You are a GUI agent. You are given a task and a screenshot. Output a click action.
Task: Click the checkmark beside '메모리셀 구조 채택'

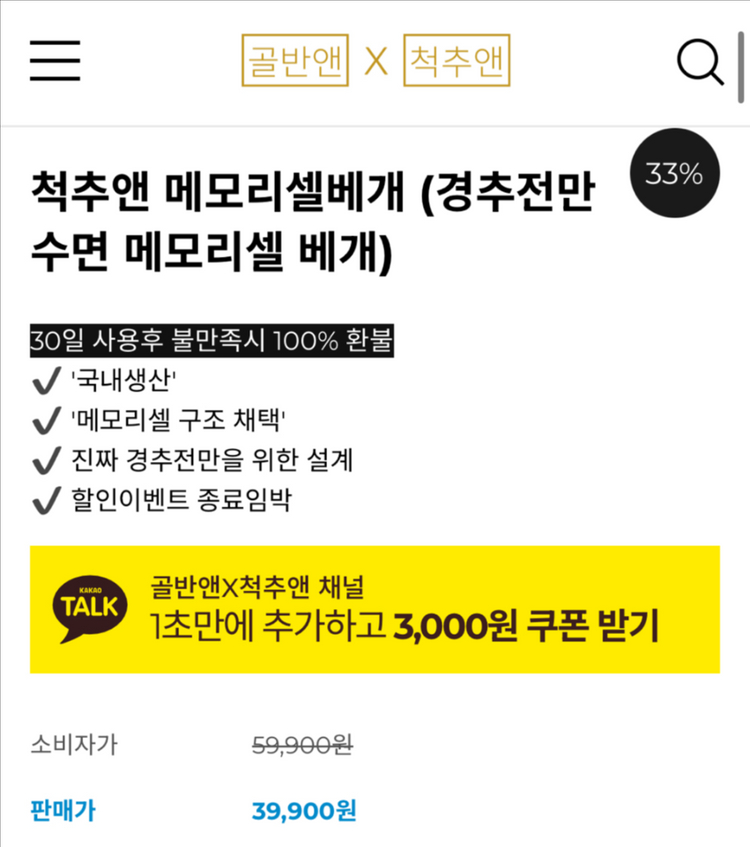coord(45,420)
